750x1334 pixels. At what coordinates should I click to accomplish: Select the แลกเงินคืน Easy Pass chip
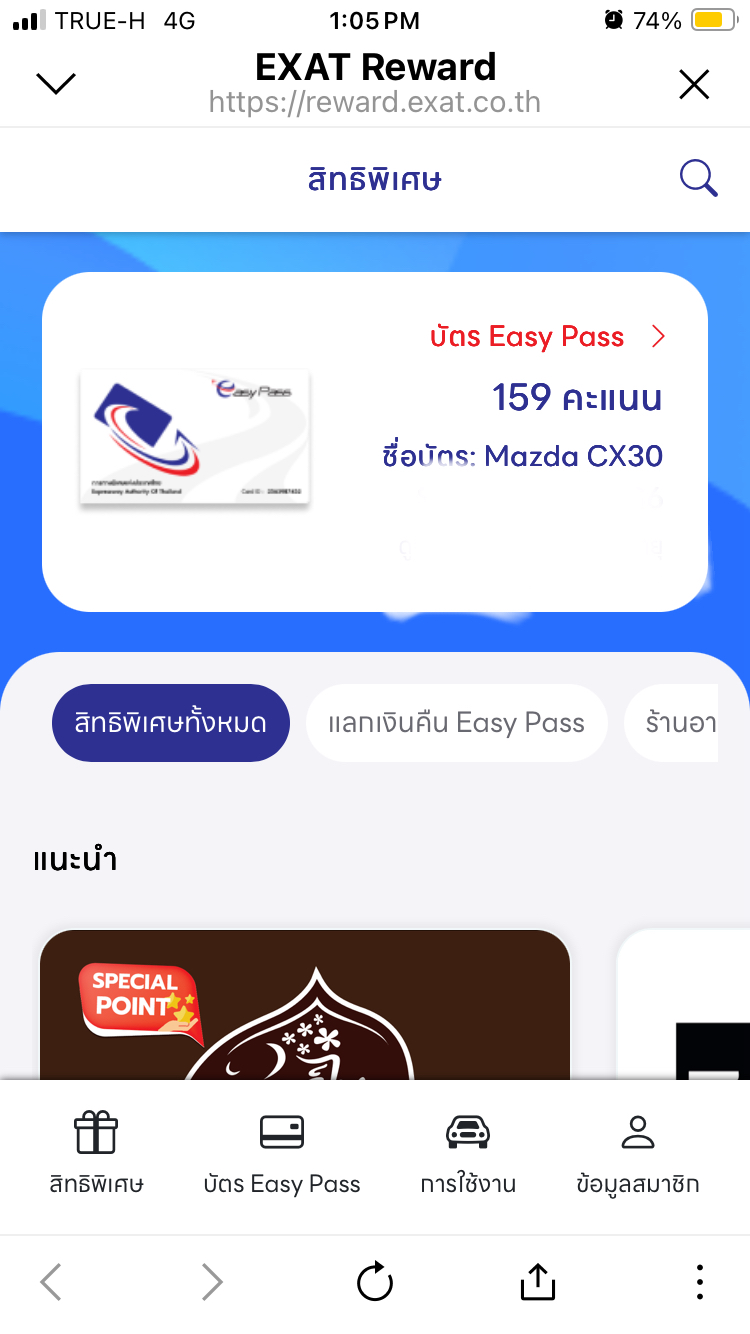click(456, 723)
